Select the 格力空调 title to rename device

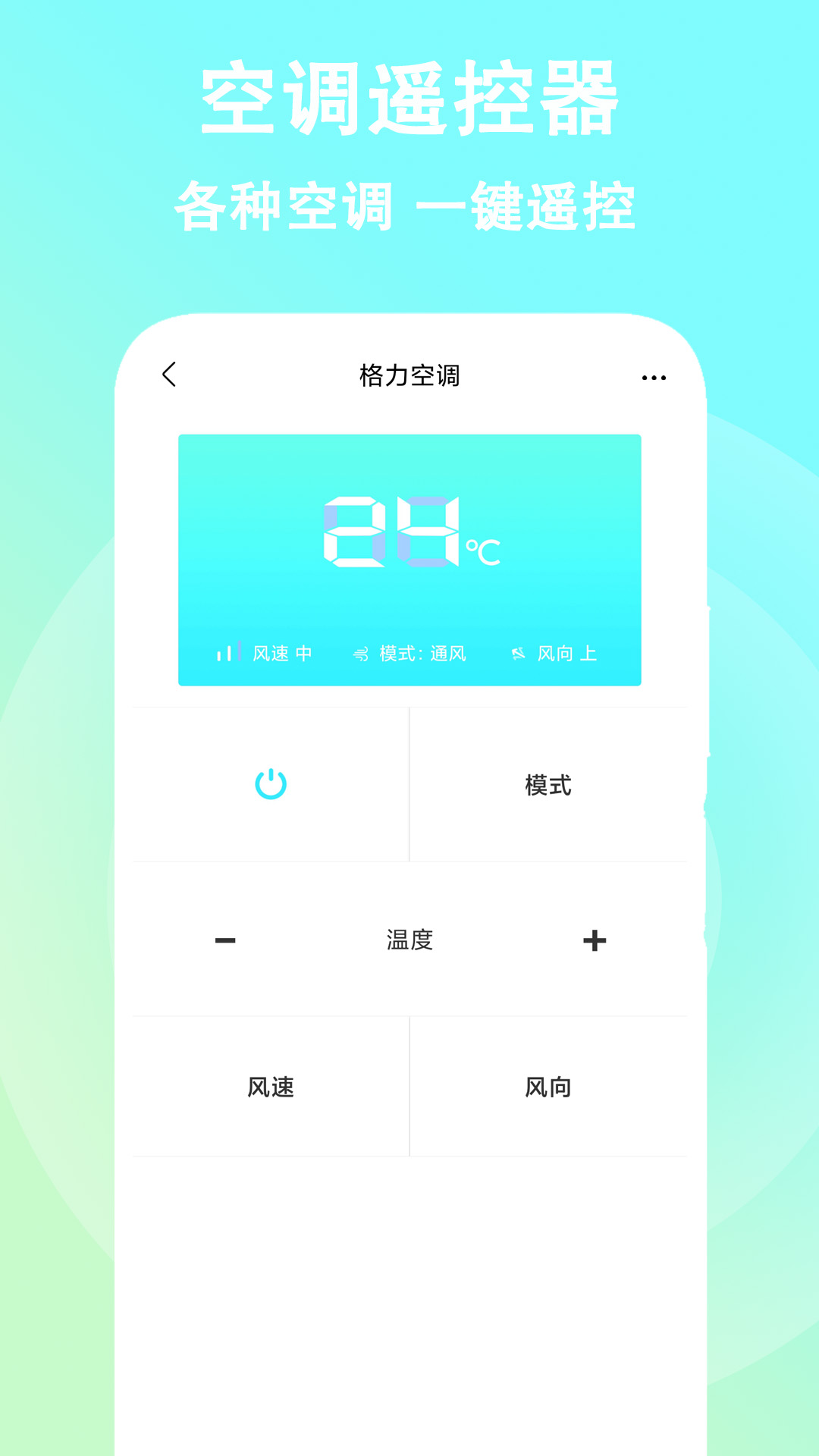coord(409,375)
